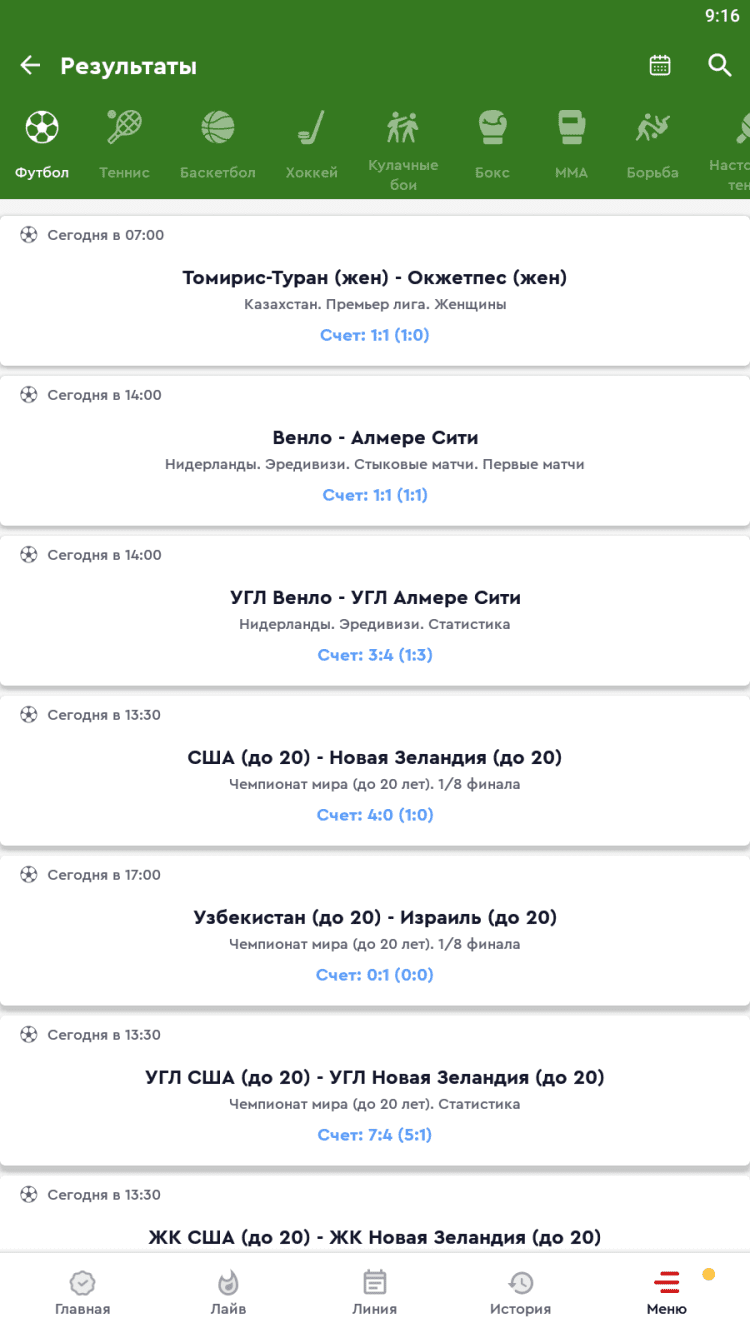750x1333 pixels.
Task: Switch to the Лайв tab
Action: coord(229,1293)
